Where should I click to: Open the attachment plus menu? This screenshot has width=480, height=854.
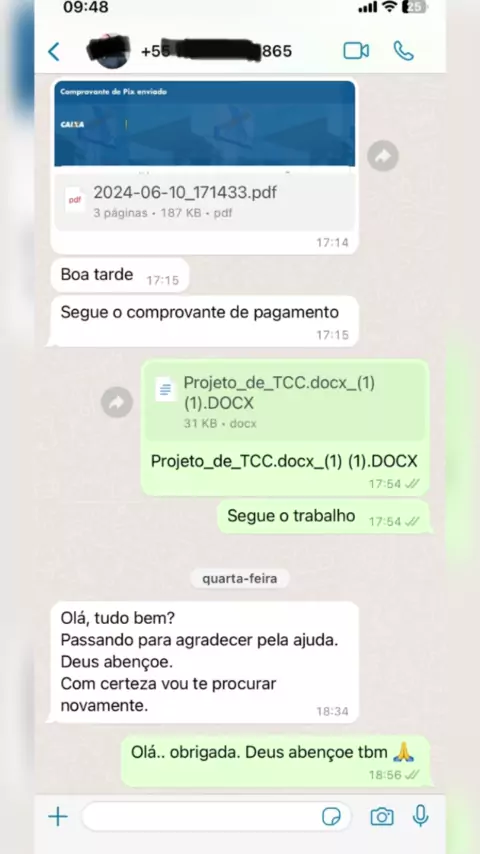(x=58, y=816)
